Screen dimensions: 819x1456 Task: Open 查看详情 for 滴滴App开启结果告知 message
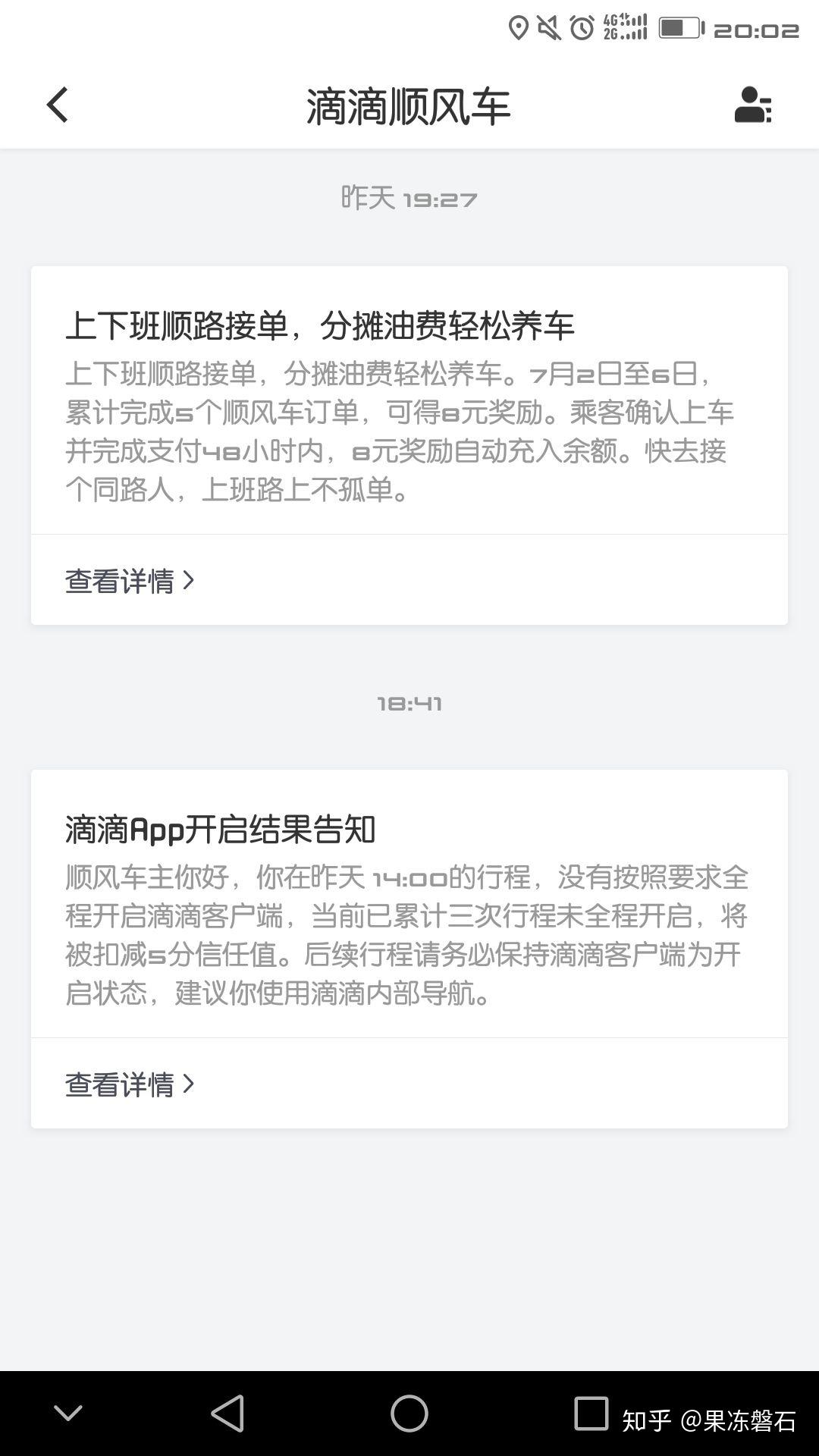coord(130,1084)
